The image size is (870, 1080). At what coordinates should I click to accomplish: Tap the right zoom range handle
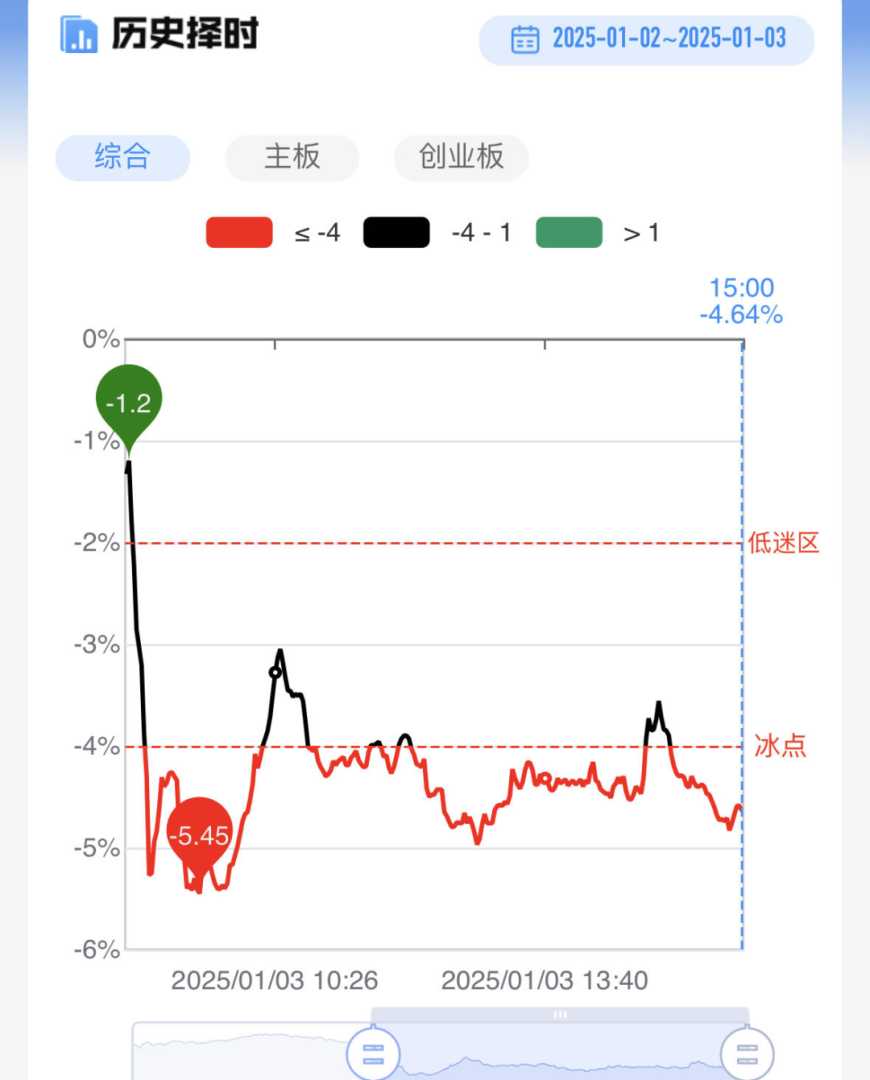tap(747, 1053)
